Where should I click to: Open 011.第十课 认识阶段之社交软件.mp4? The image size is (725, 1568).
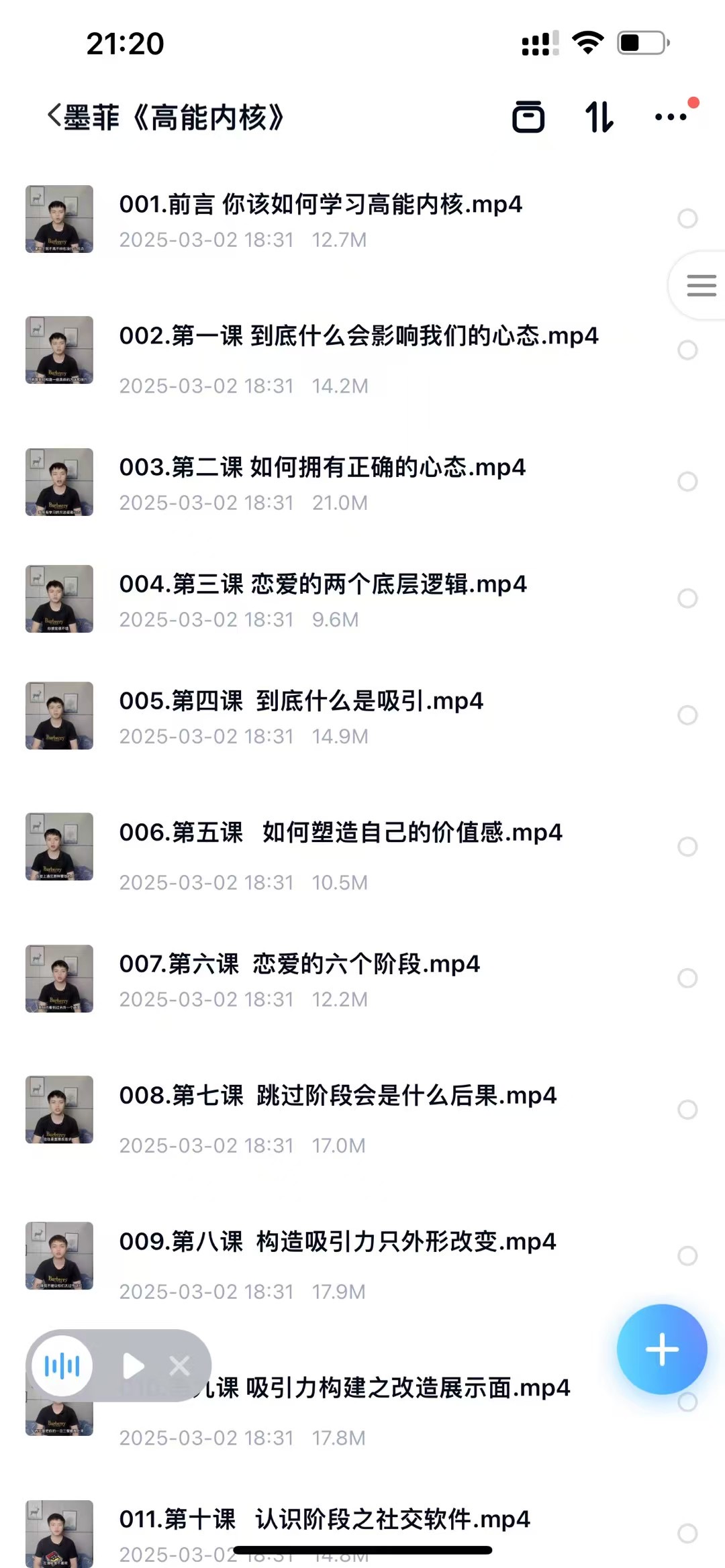pyautogui.click(x=325, y=1519)
